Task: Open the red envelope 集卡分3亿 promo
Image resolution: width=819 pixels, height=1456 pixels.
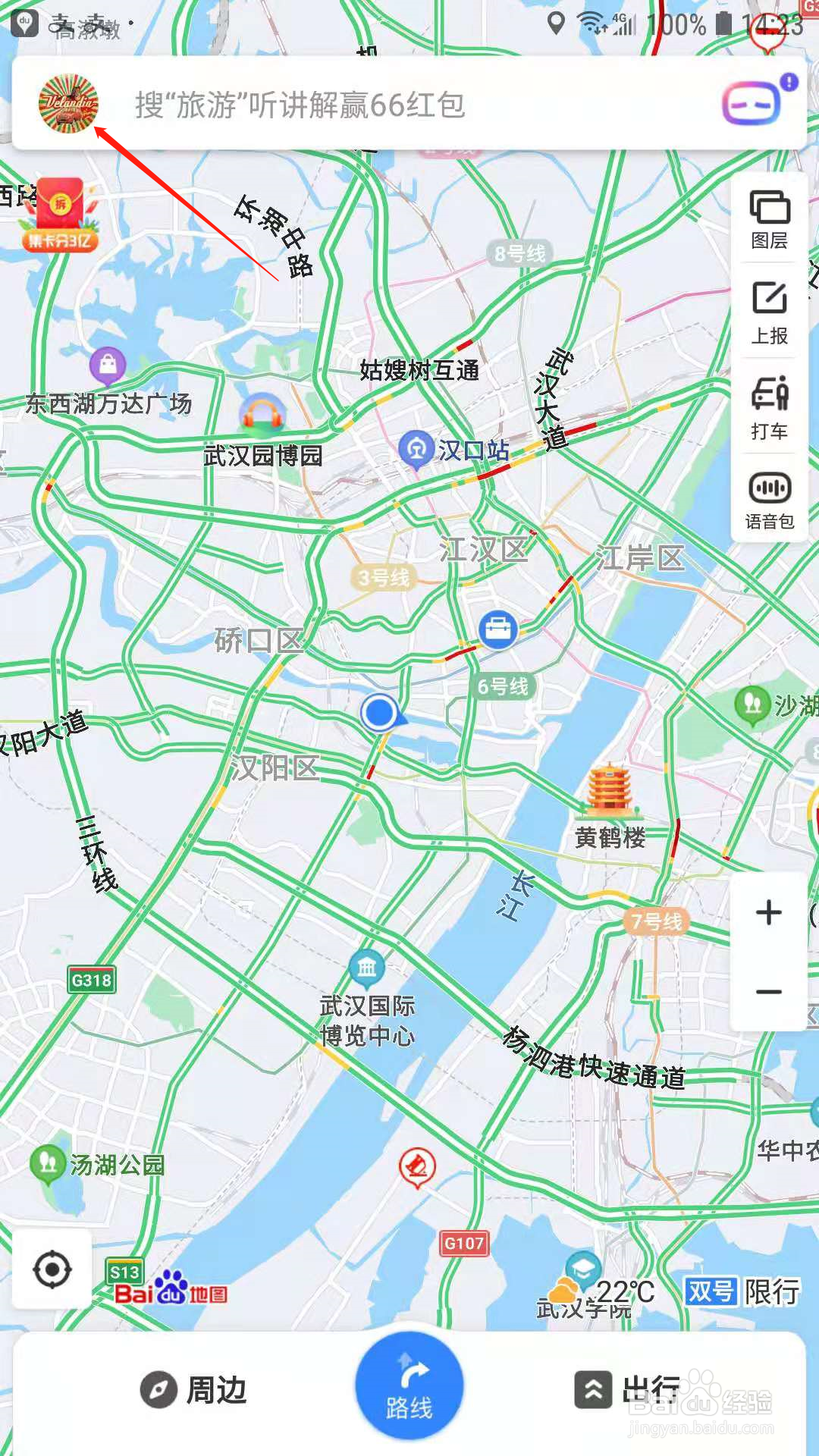Action: coord(60,215)
